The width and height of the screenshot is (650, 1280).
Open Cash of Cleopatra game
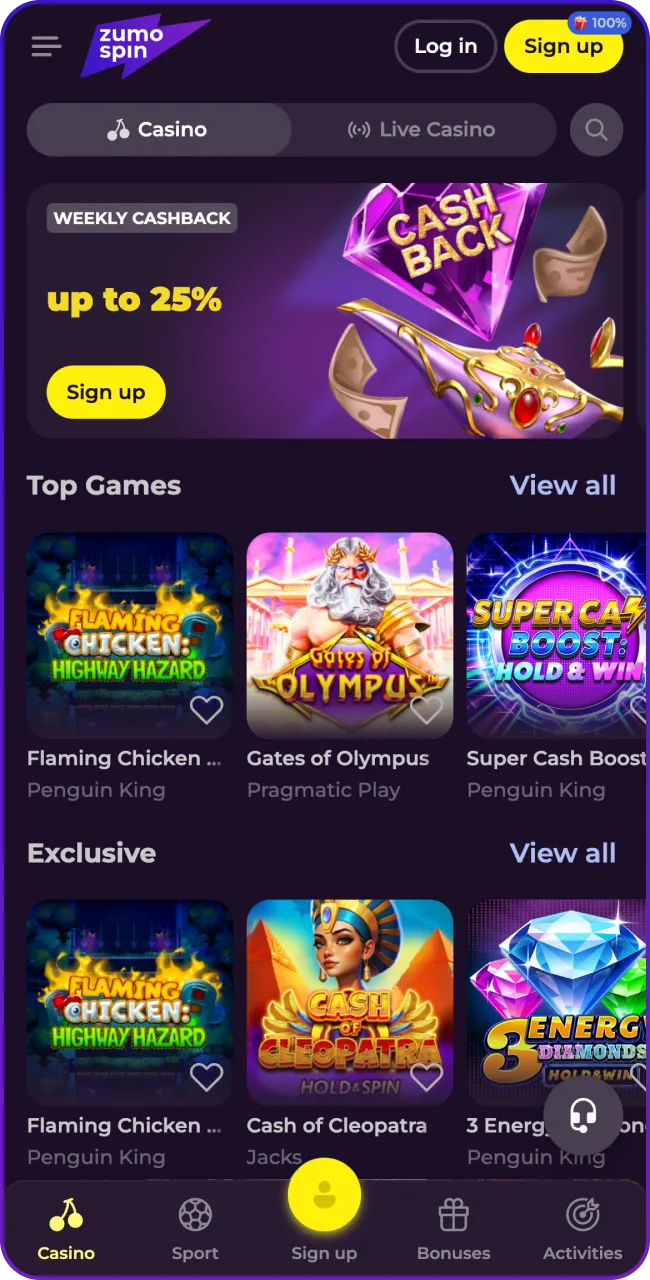[x=349, y=990]
